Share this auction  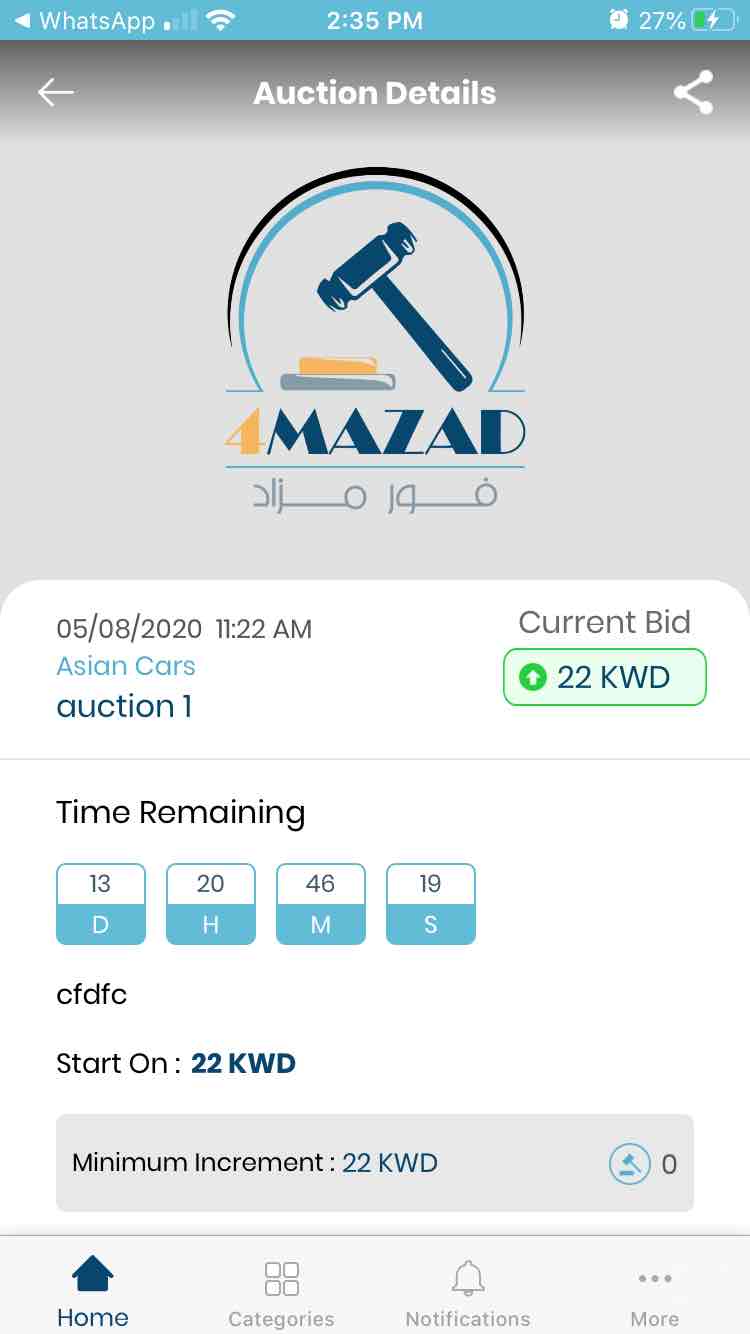tap(693, 93)
